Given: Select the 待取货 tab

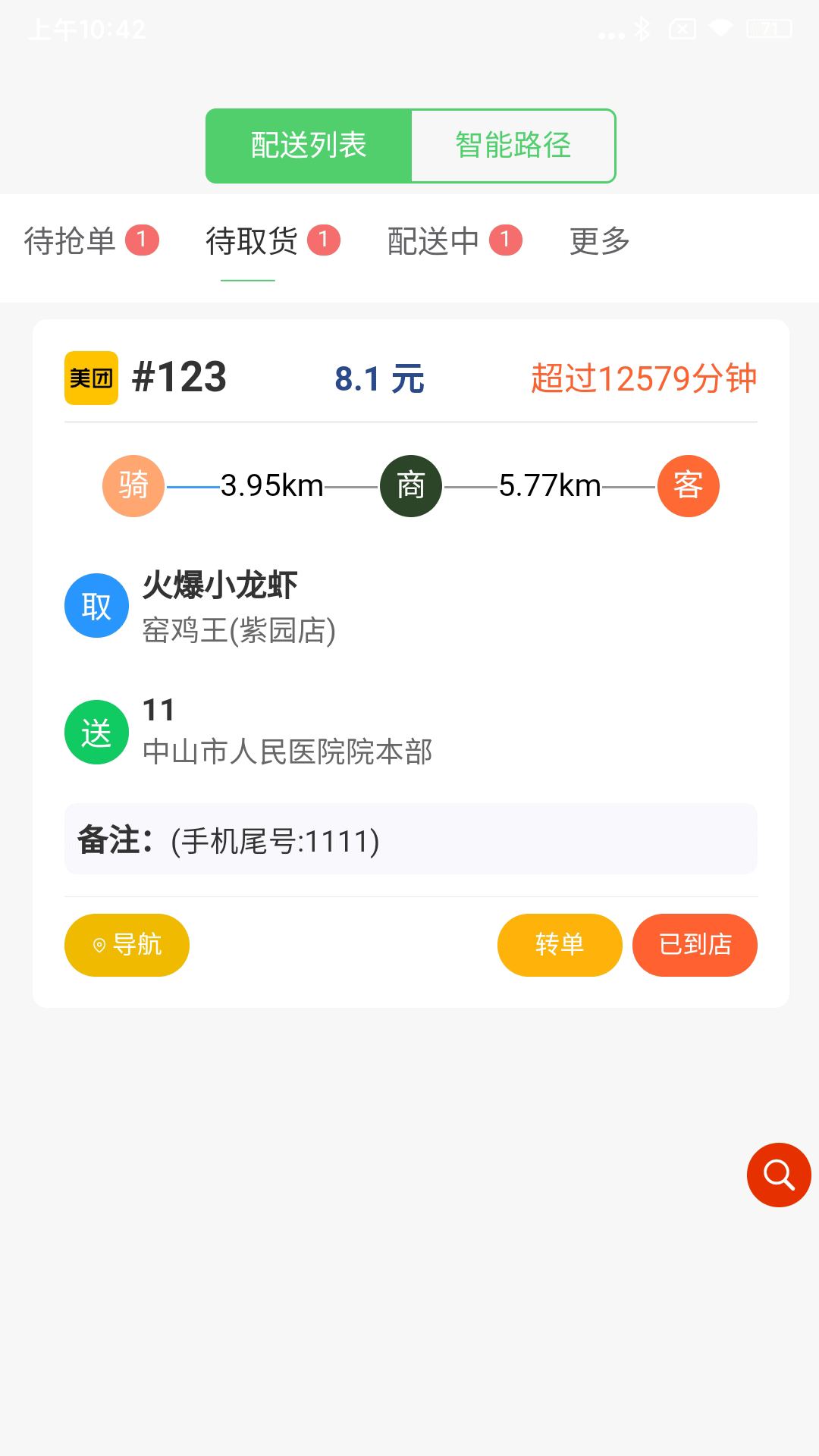Looking at the screenshot, I should coord(271,241).
